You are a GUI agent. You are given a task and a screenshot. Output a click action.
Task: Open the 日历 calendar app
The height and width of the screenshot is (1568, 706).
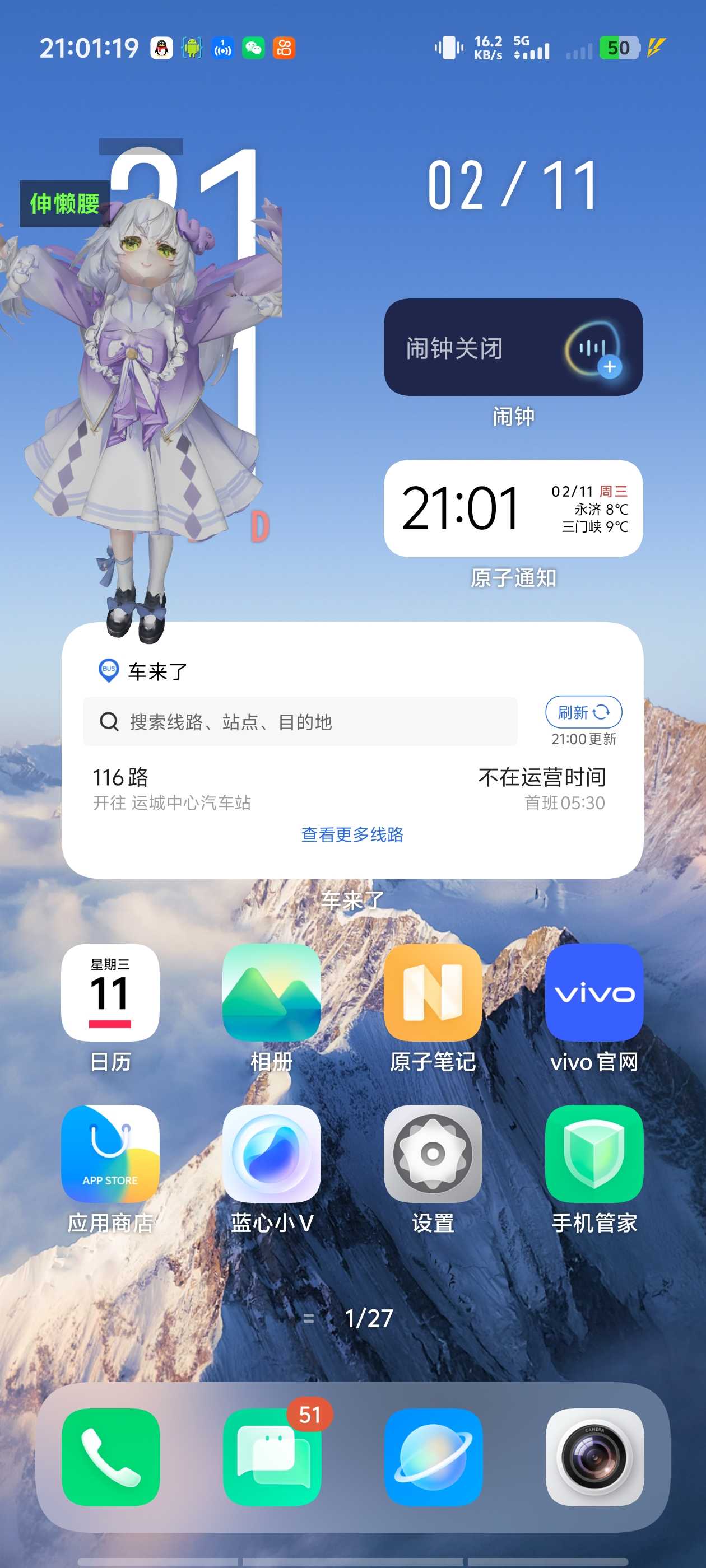tap(110, 992)
